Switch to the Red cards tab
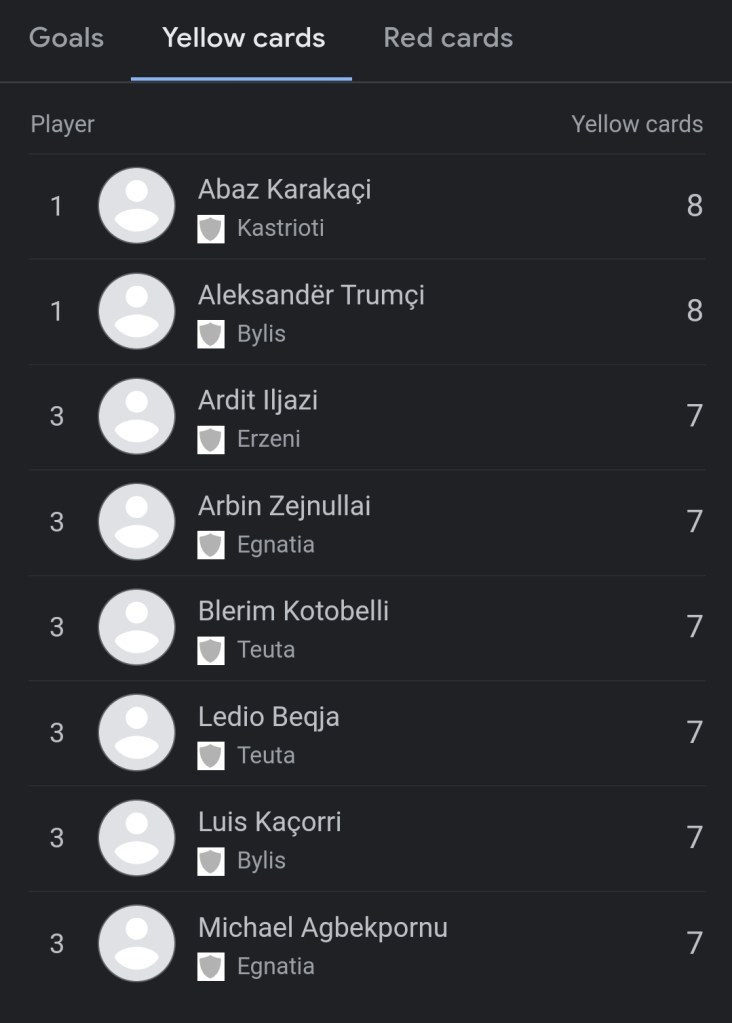 pos(448,38)
